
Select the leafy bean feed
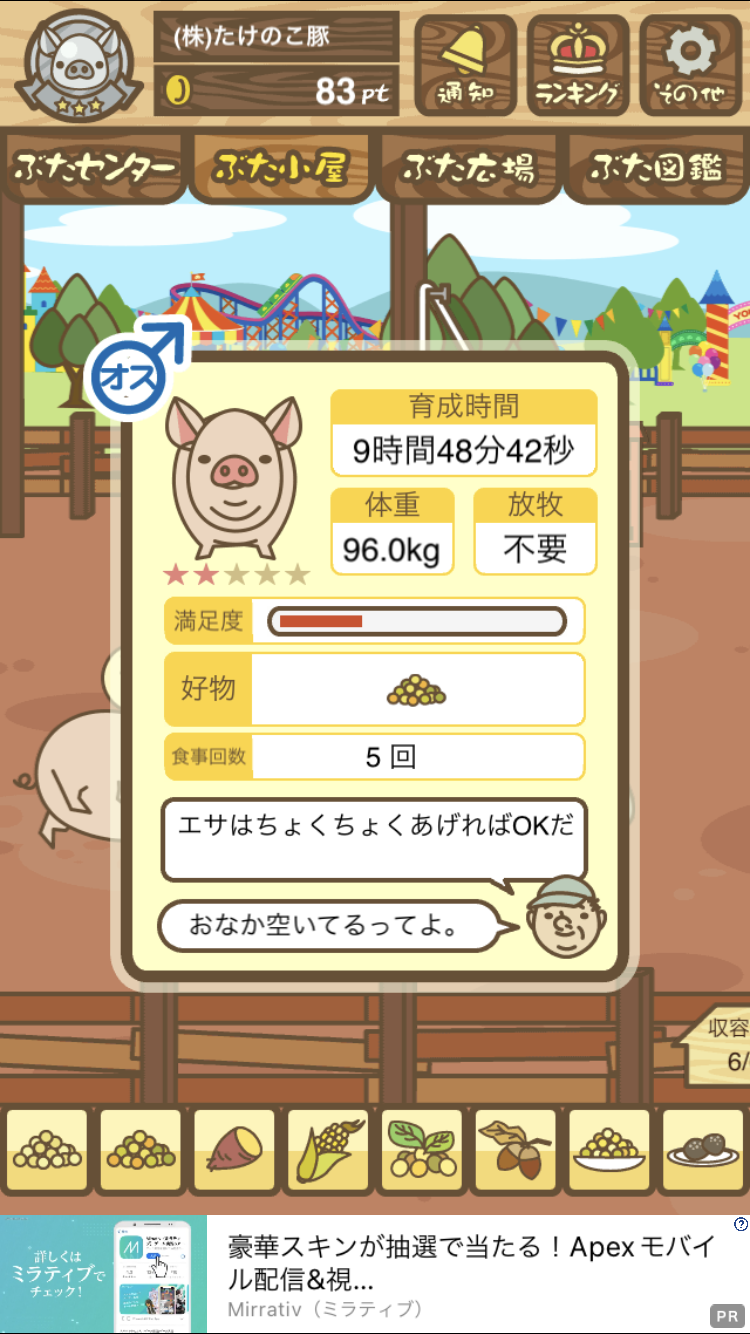422,1151
